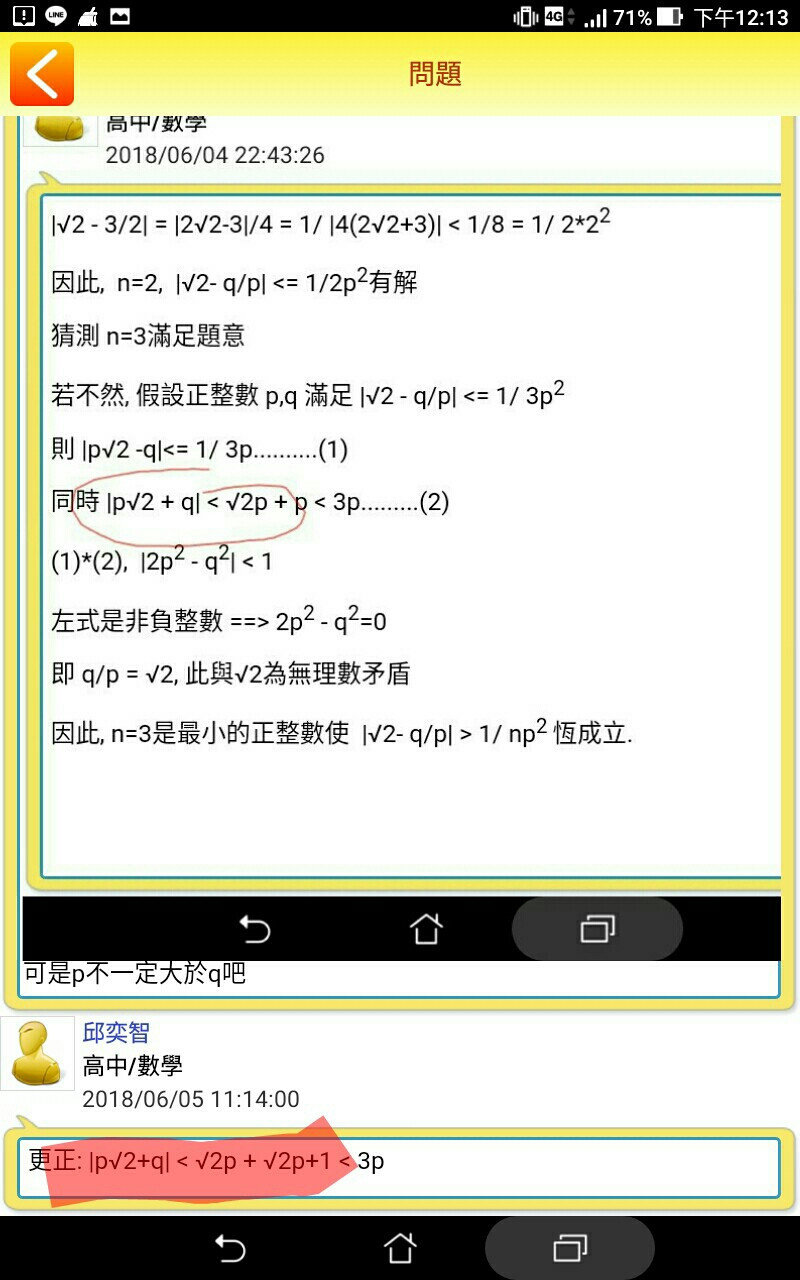Open 邱奕智's profile name link
This screenshot has width=800, height=1280.
pyautogui.click(x=116, y=1032)
